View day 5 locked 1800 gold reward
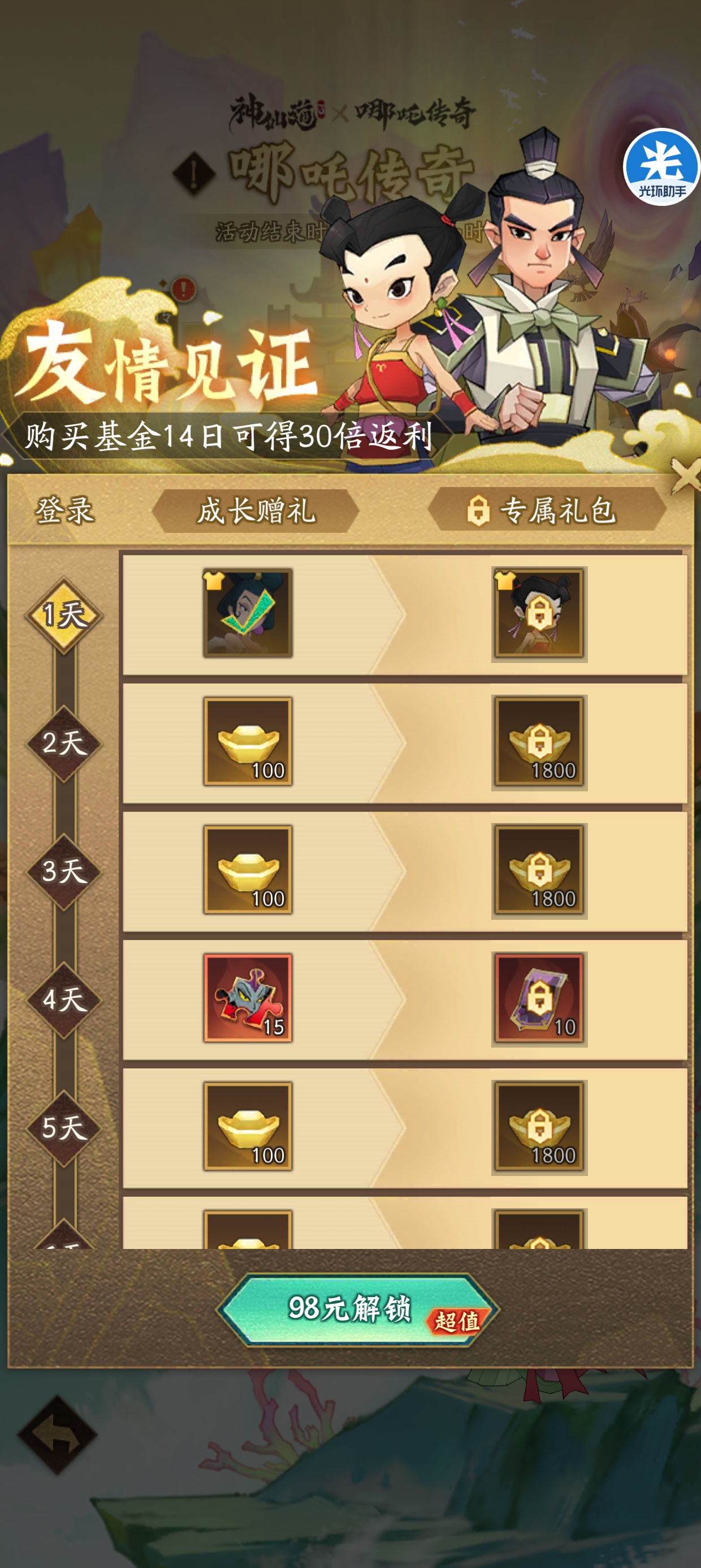701x1568 pixels. (539, 1128)
